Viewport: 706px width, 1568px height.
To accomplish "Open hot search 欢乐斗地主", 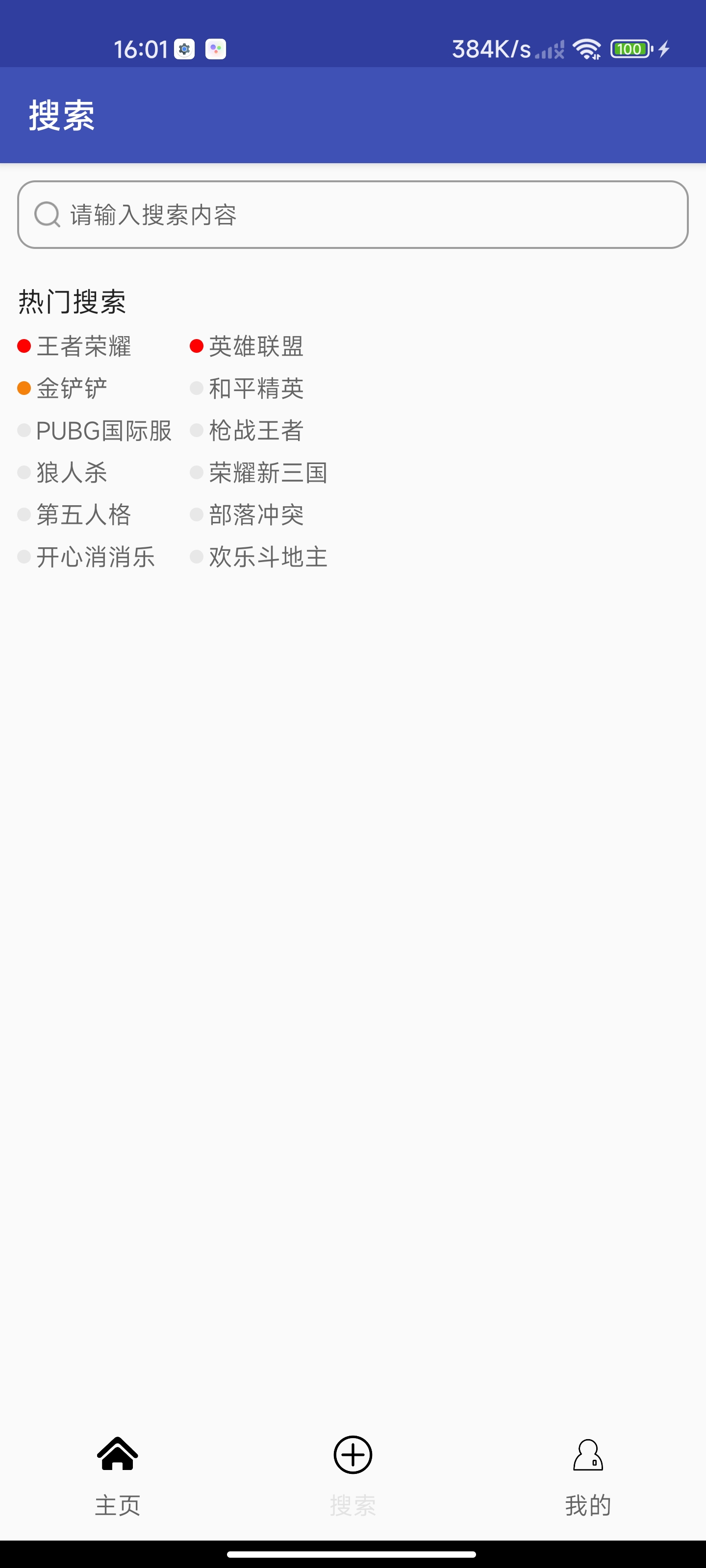I will [268, 557].
